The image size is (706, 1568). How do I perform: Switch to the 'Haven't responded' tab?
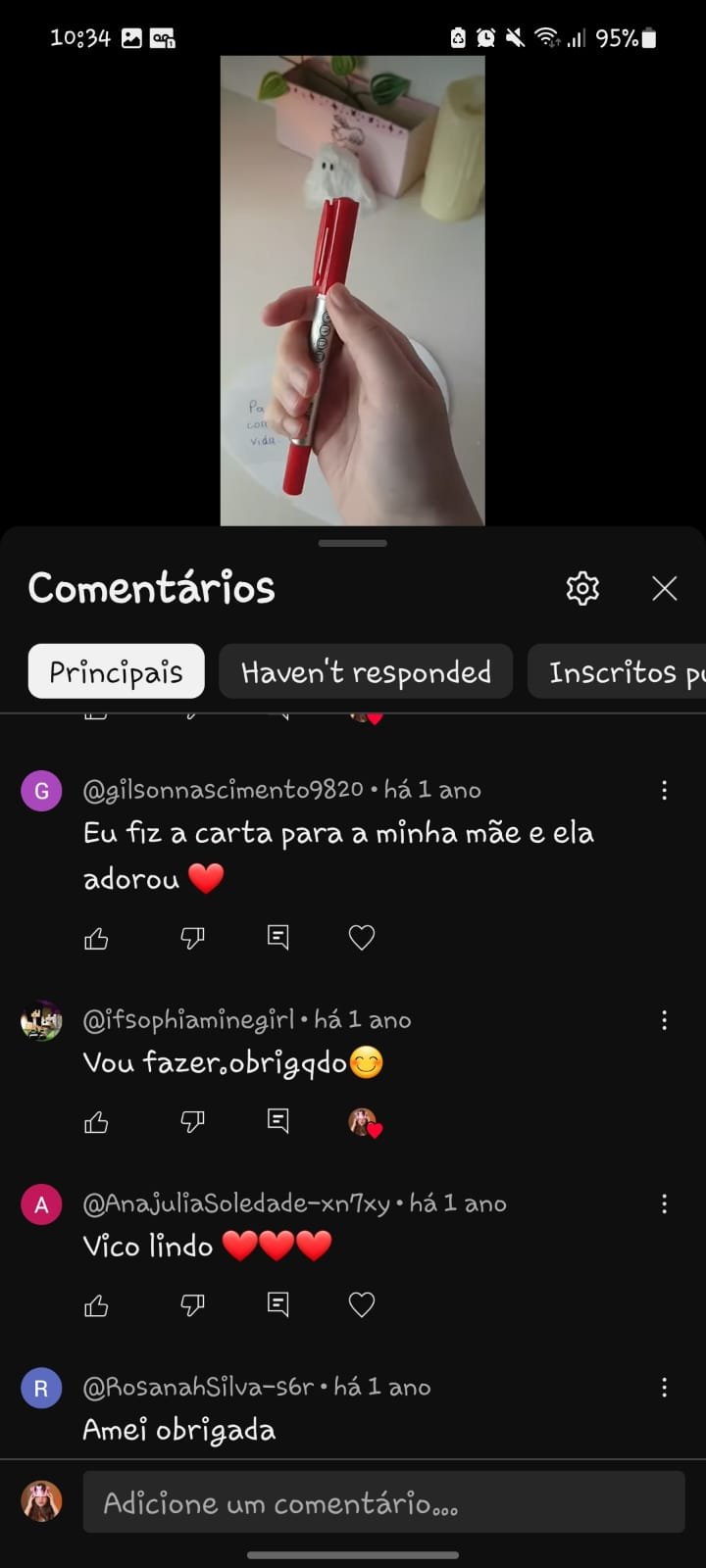coord(365,671)
